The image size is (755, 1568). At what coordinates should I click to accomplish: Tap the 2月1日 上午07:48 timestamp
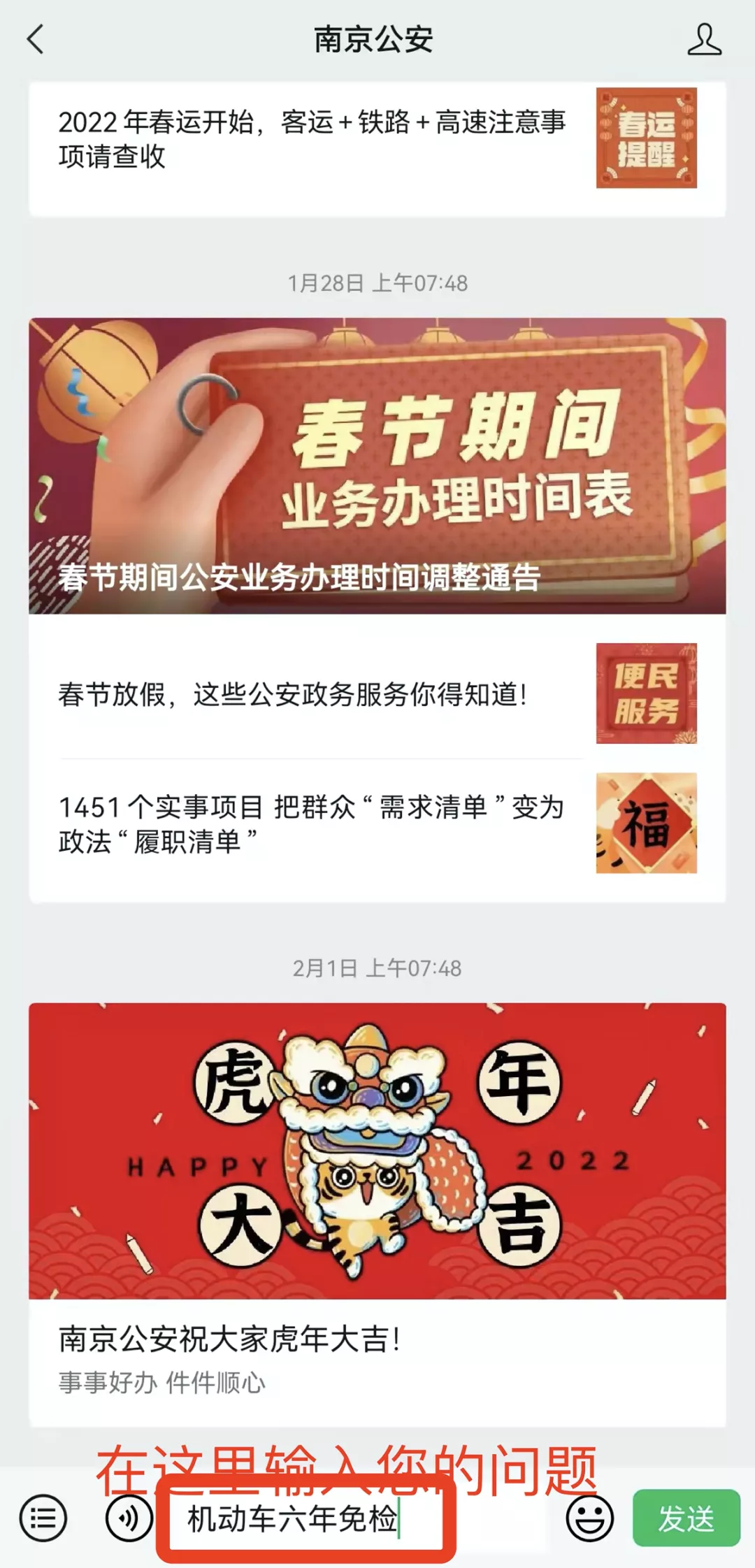tap(377, 970)
